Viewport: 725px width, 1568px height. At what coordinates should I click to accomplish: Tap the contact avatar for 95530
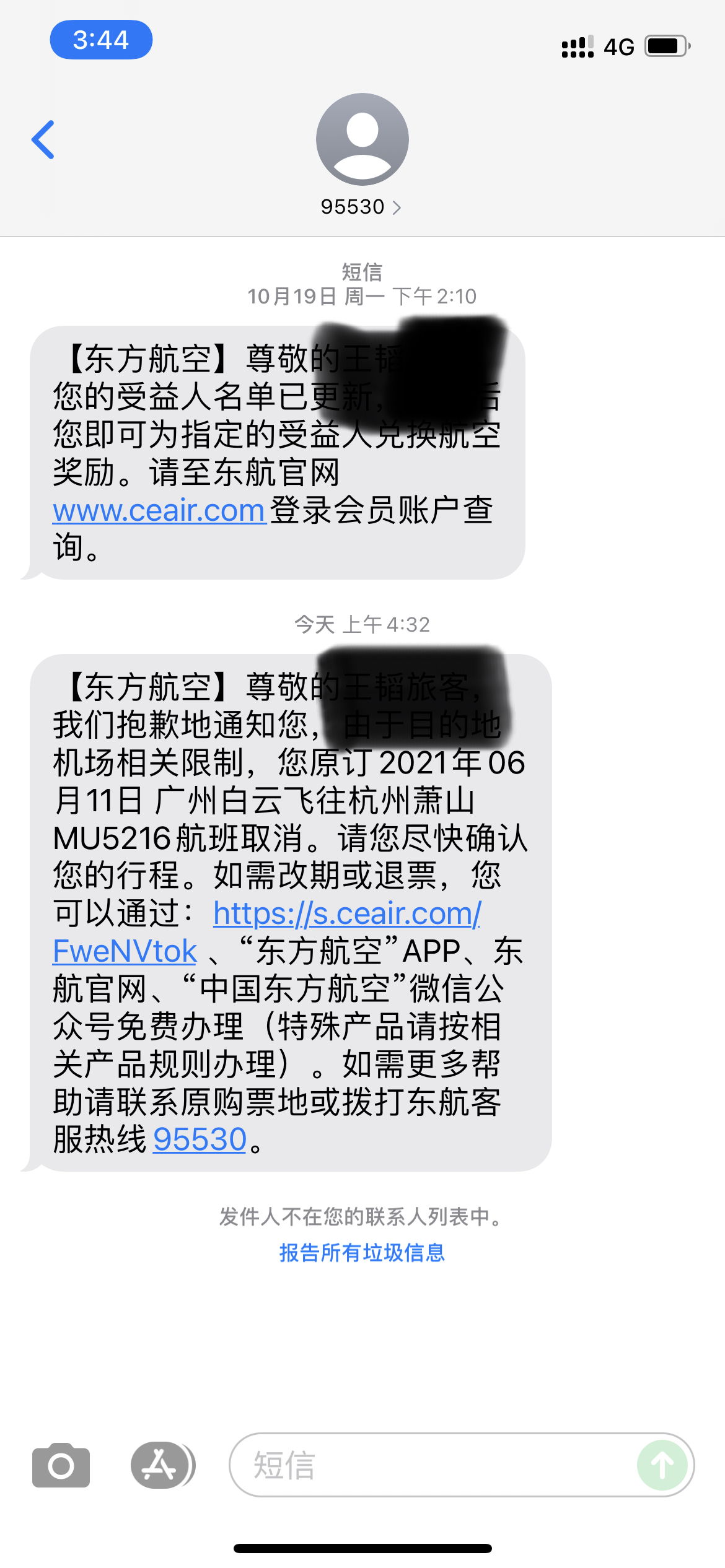click(362, 139)
